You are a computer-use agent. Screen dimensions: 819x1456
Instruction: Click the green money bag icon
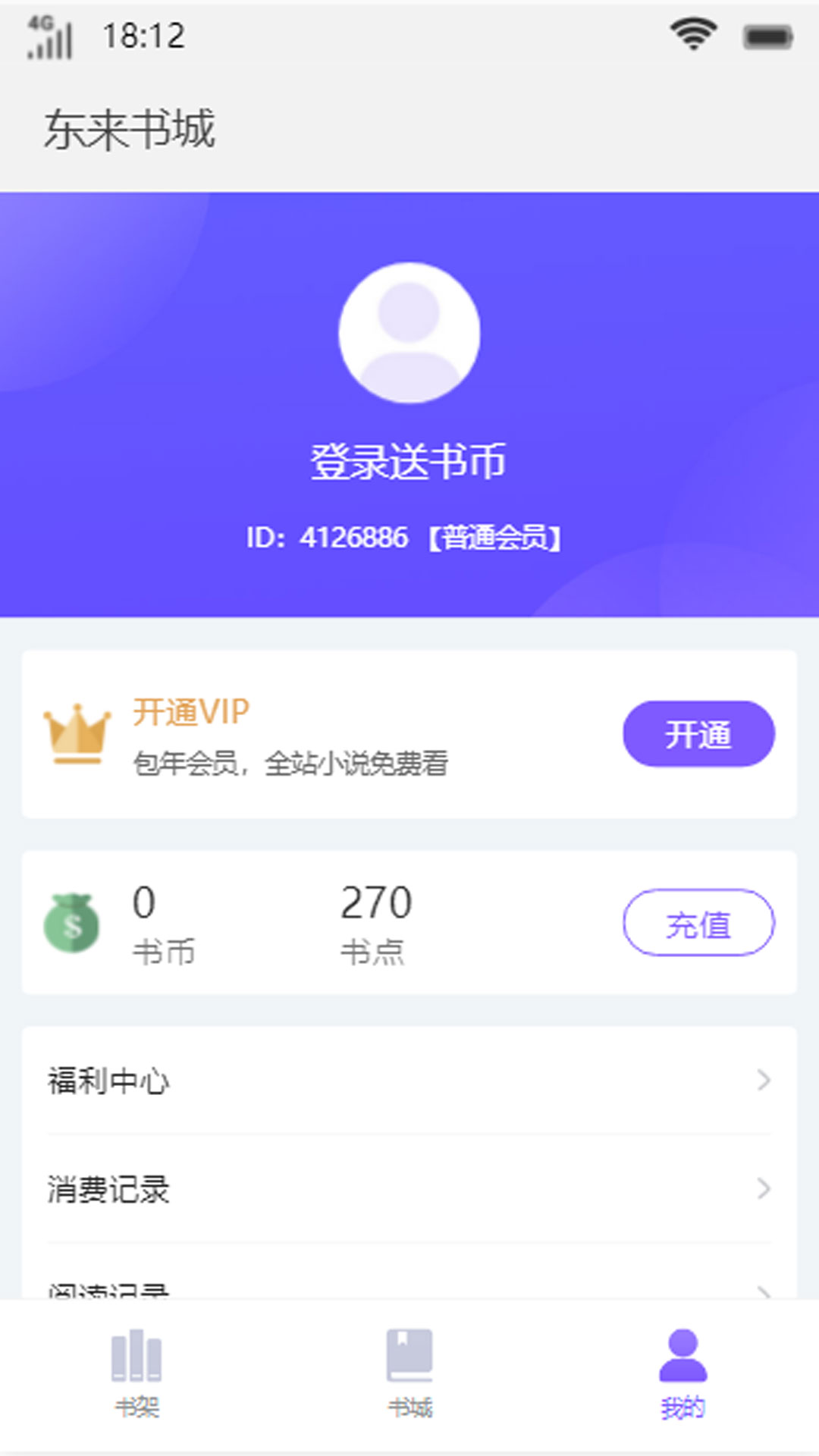coord(72,922)
